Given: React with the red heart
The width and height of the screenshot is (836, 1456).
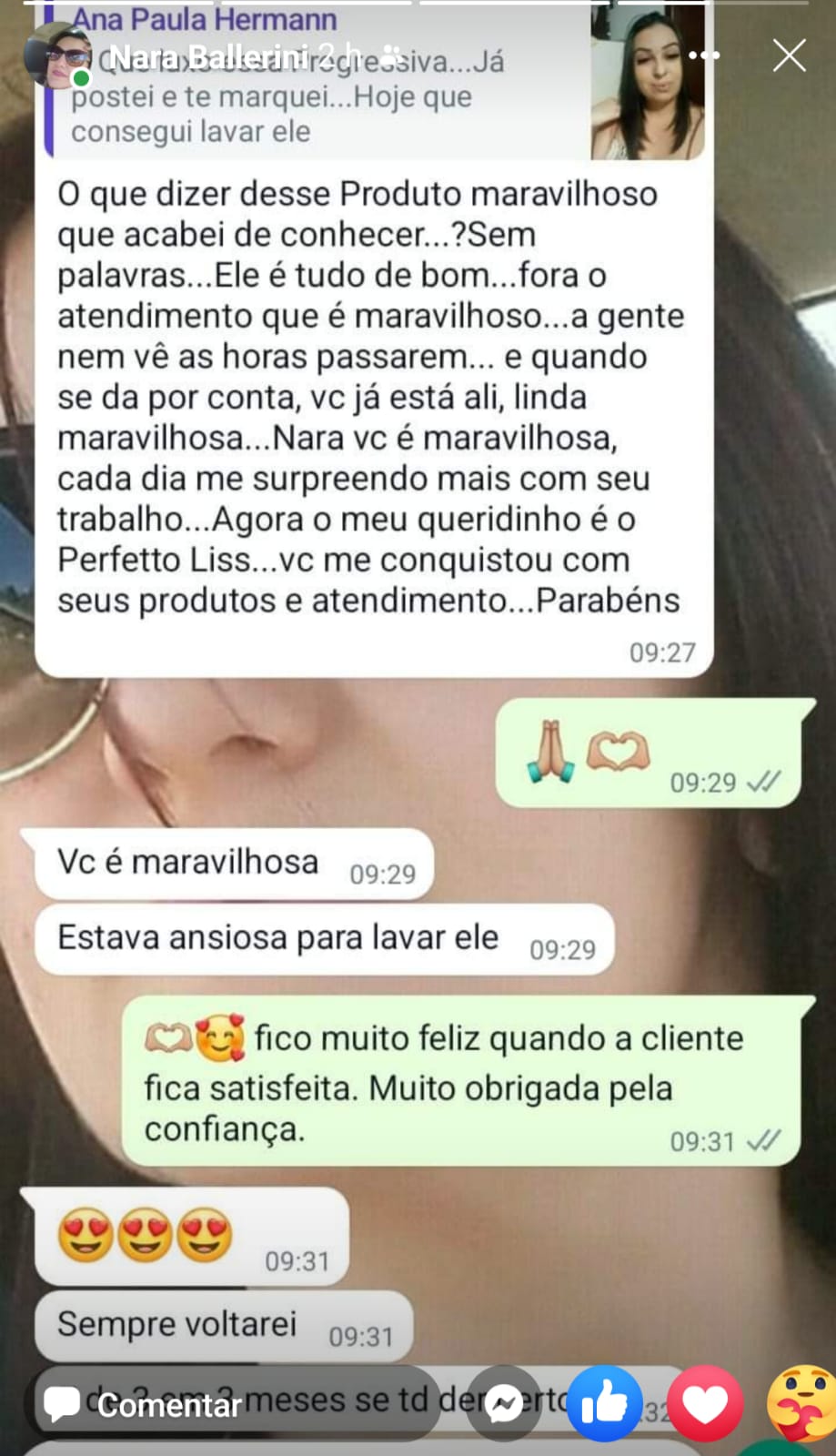Looking at the screenshot, I should (x=705, y=1404).
